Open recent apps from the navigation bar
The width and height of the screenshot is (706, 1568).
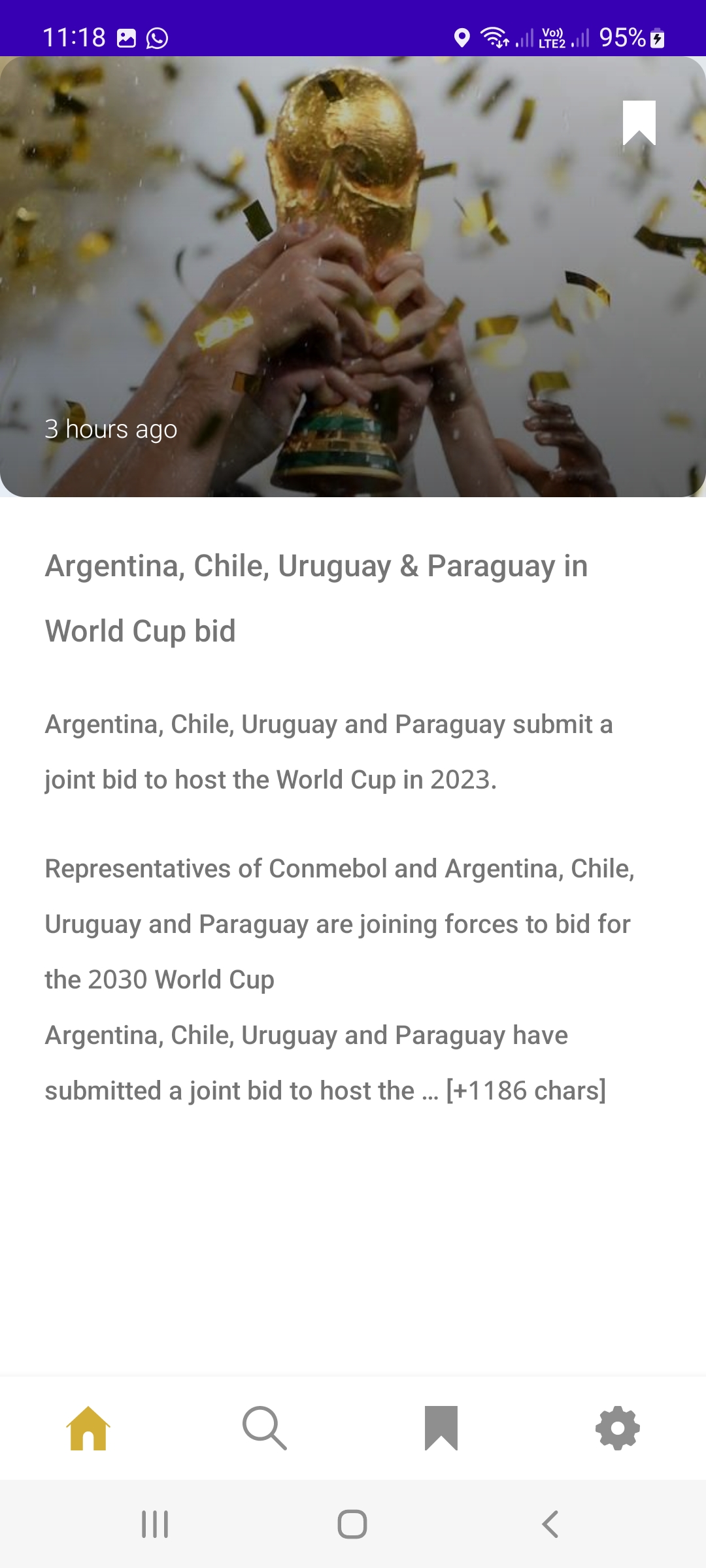155,1524
